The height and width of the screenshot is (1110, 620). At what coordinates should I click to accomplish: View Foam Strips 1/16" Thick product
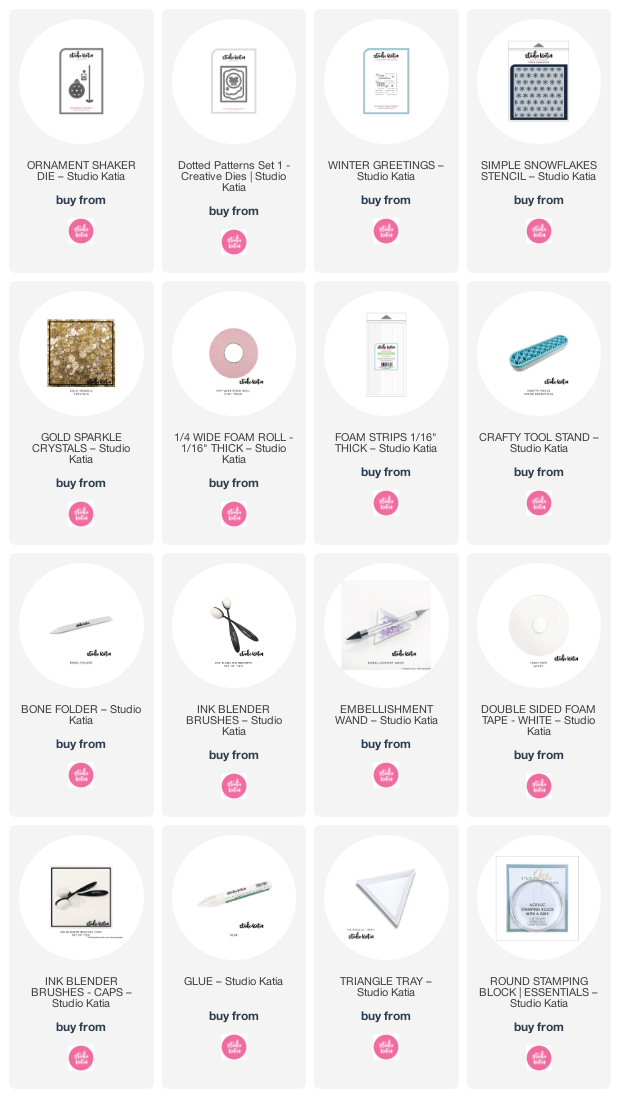click(x=386, y=442)
